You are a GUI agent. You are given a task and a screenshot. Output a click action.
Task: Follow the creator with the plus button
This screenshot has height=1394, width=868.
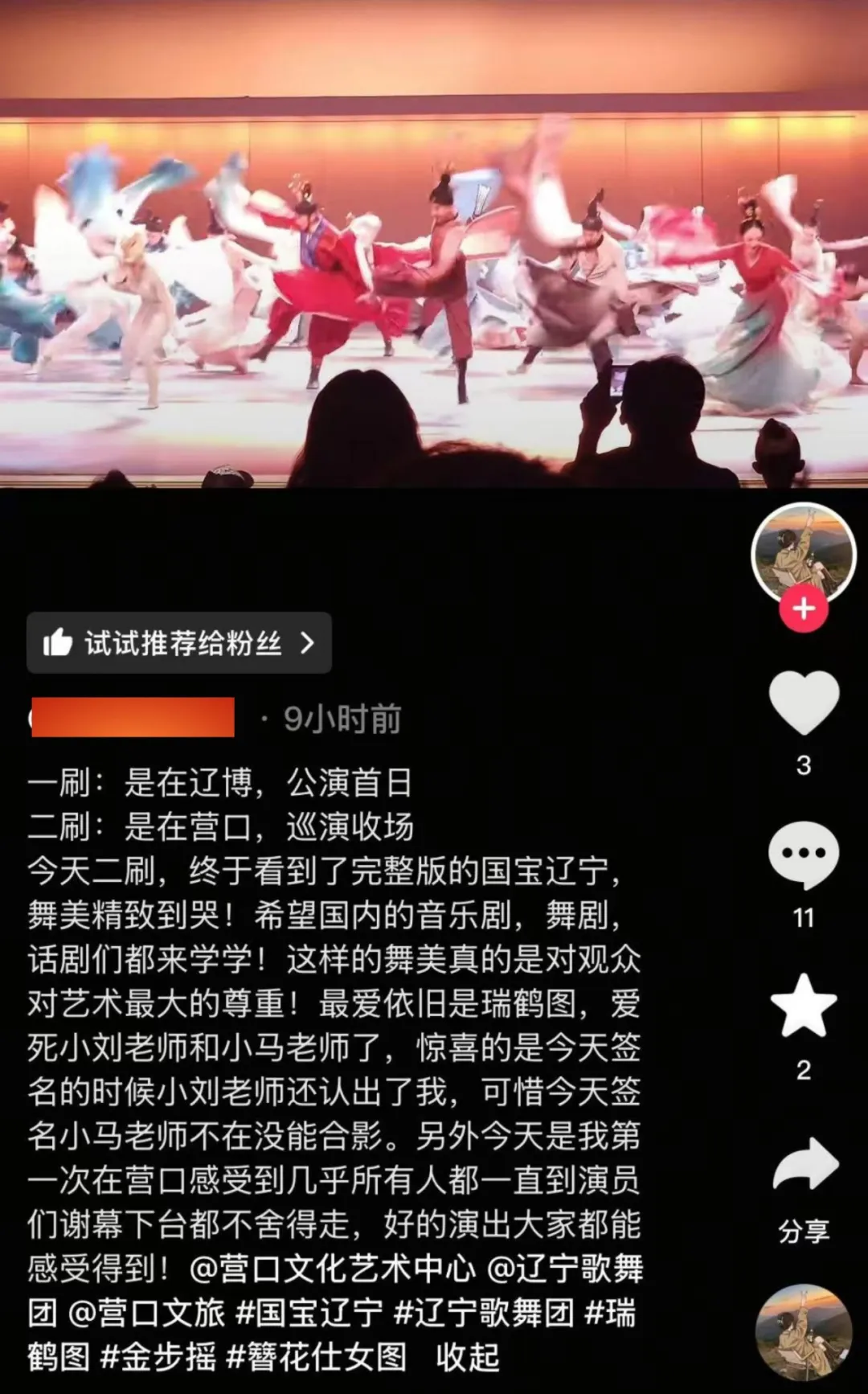click(x=803, y=609)
